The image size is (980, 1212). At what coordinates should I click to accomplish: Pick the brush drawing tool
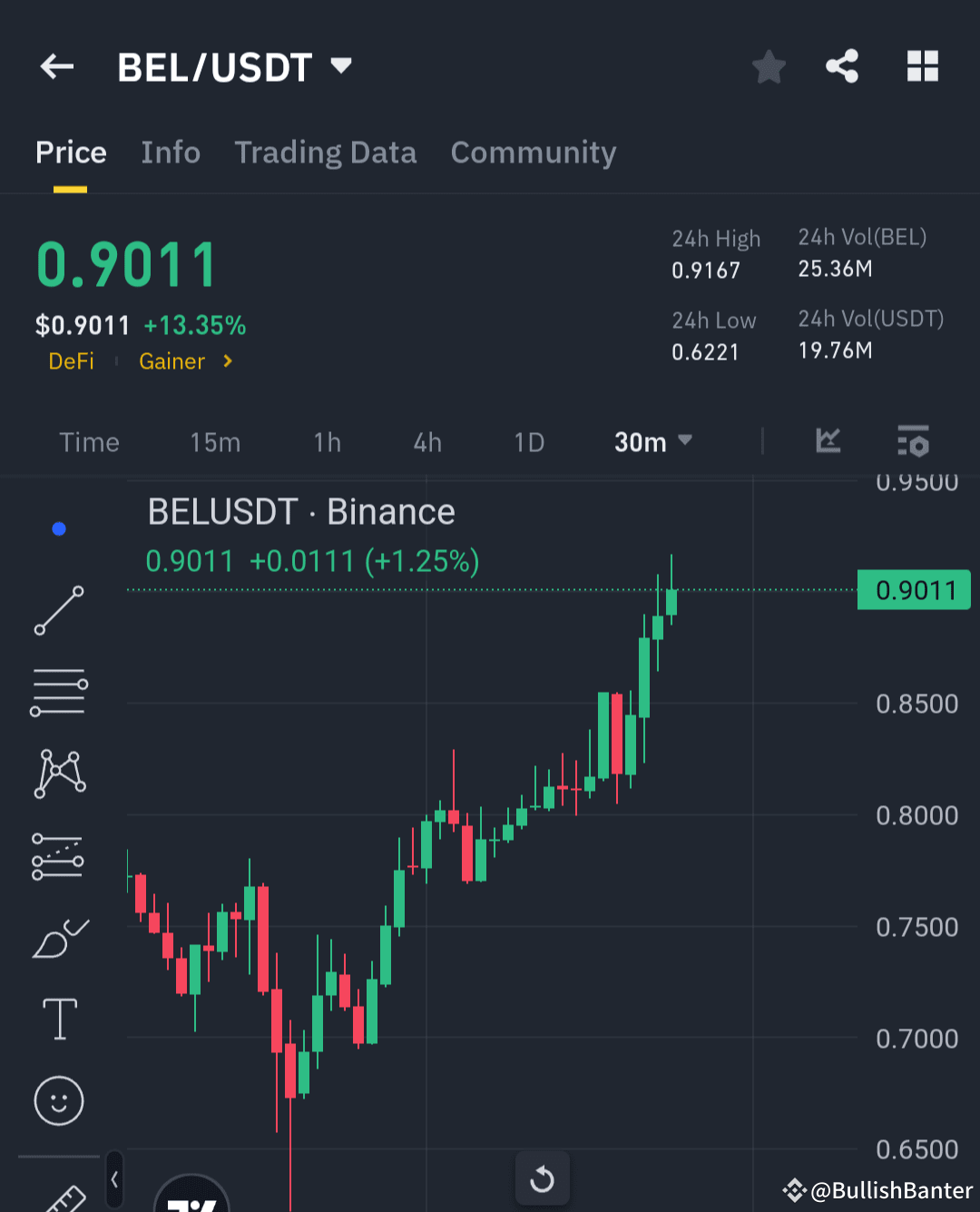coord(58,938)
